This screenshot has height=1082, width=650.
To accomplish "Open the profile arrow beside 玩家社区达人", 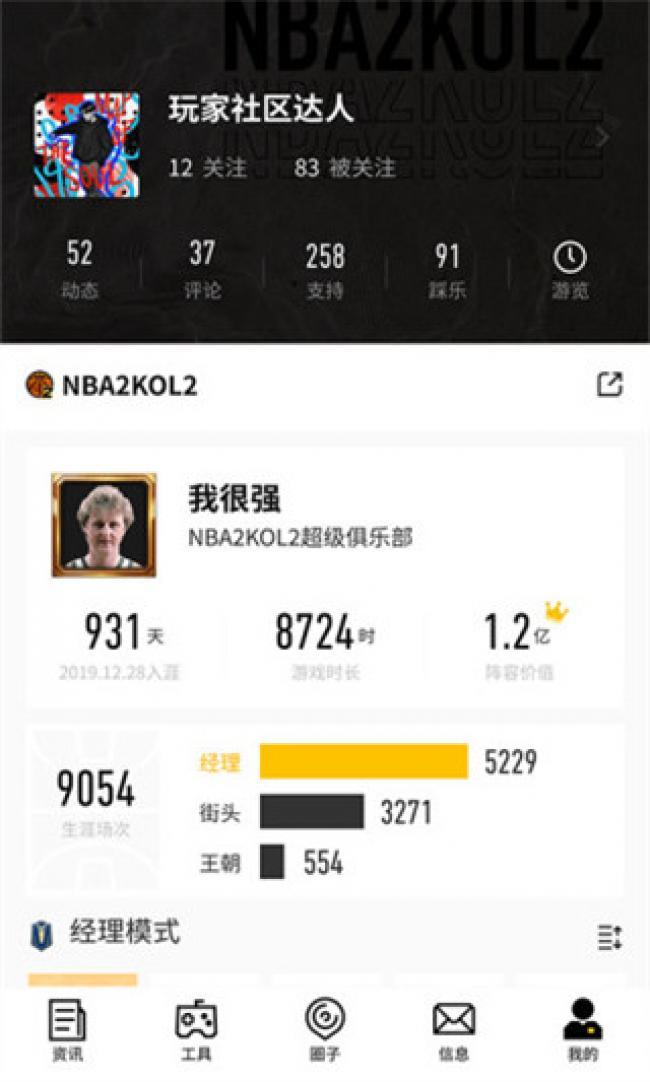I will (x=602, y=138).
